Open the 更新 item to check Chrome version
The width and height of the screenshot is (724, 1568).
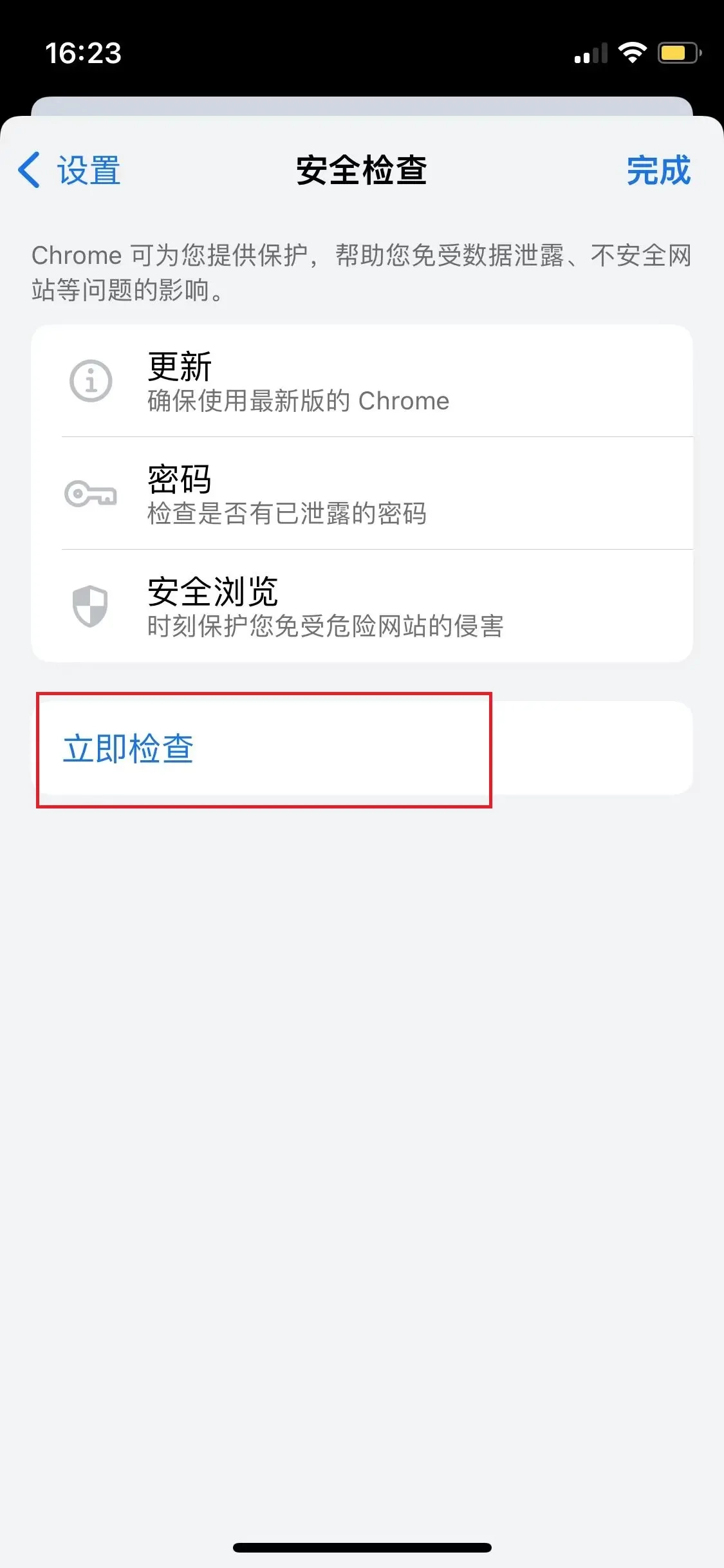[x=360, y=381]
